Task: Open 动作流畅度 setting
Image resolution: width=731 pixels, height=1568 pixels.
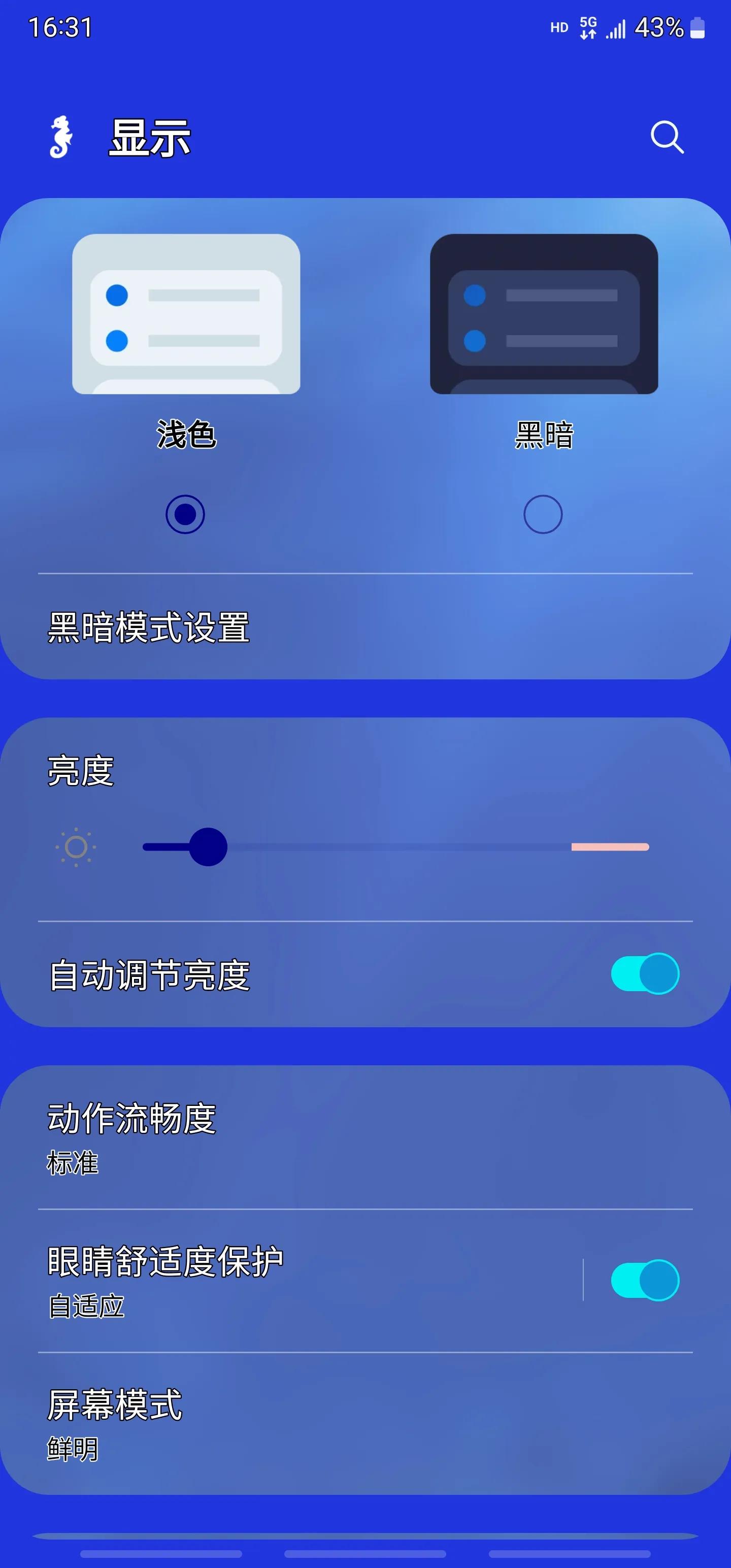Action: 365,1137
